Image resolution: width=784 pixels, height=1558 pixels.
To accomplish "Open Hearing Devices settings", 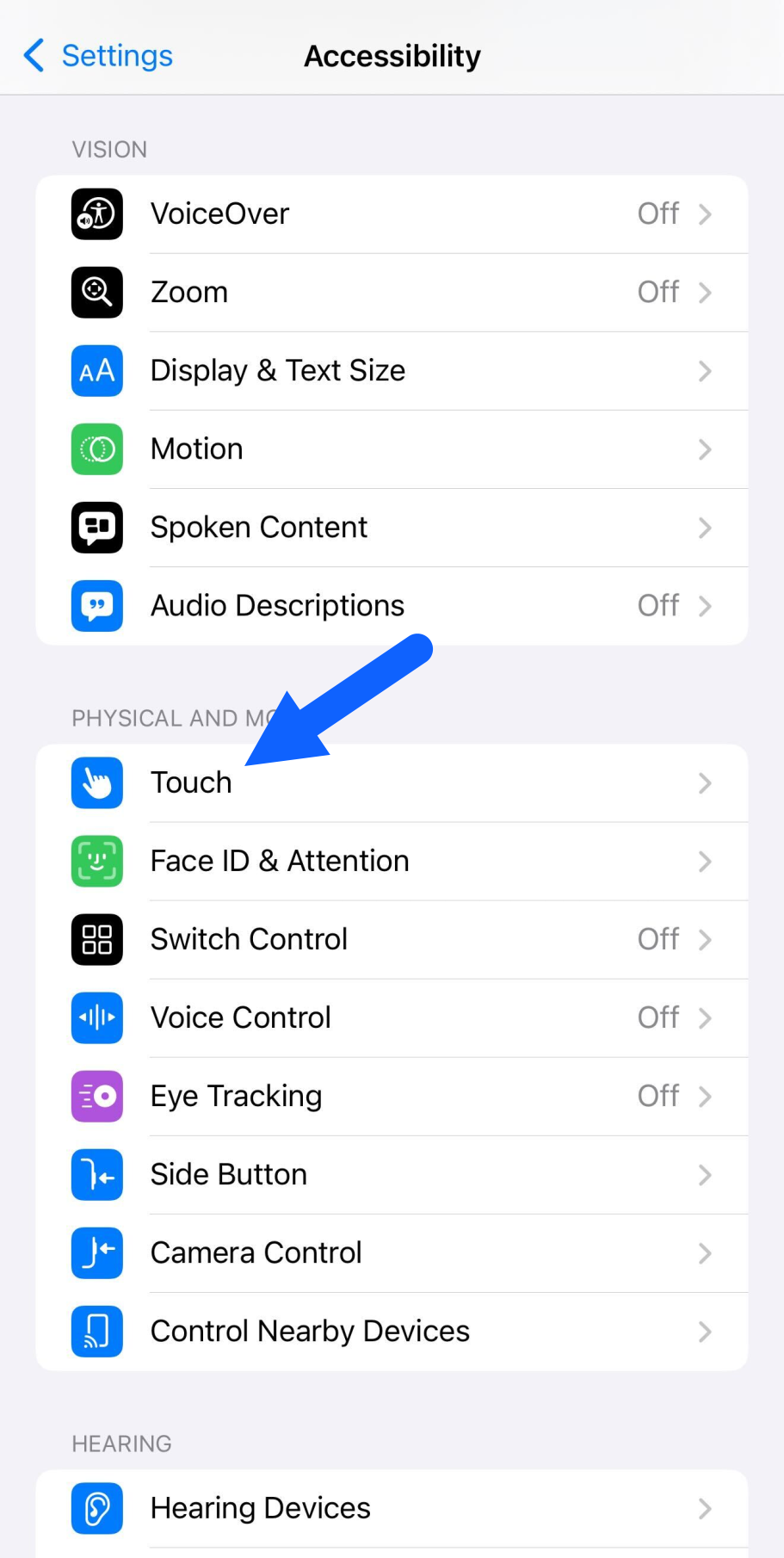I will coord(392,1509).
